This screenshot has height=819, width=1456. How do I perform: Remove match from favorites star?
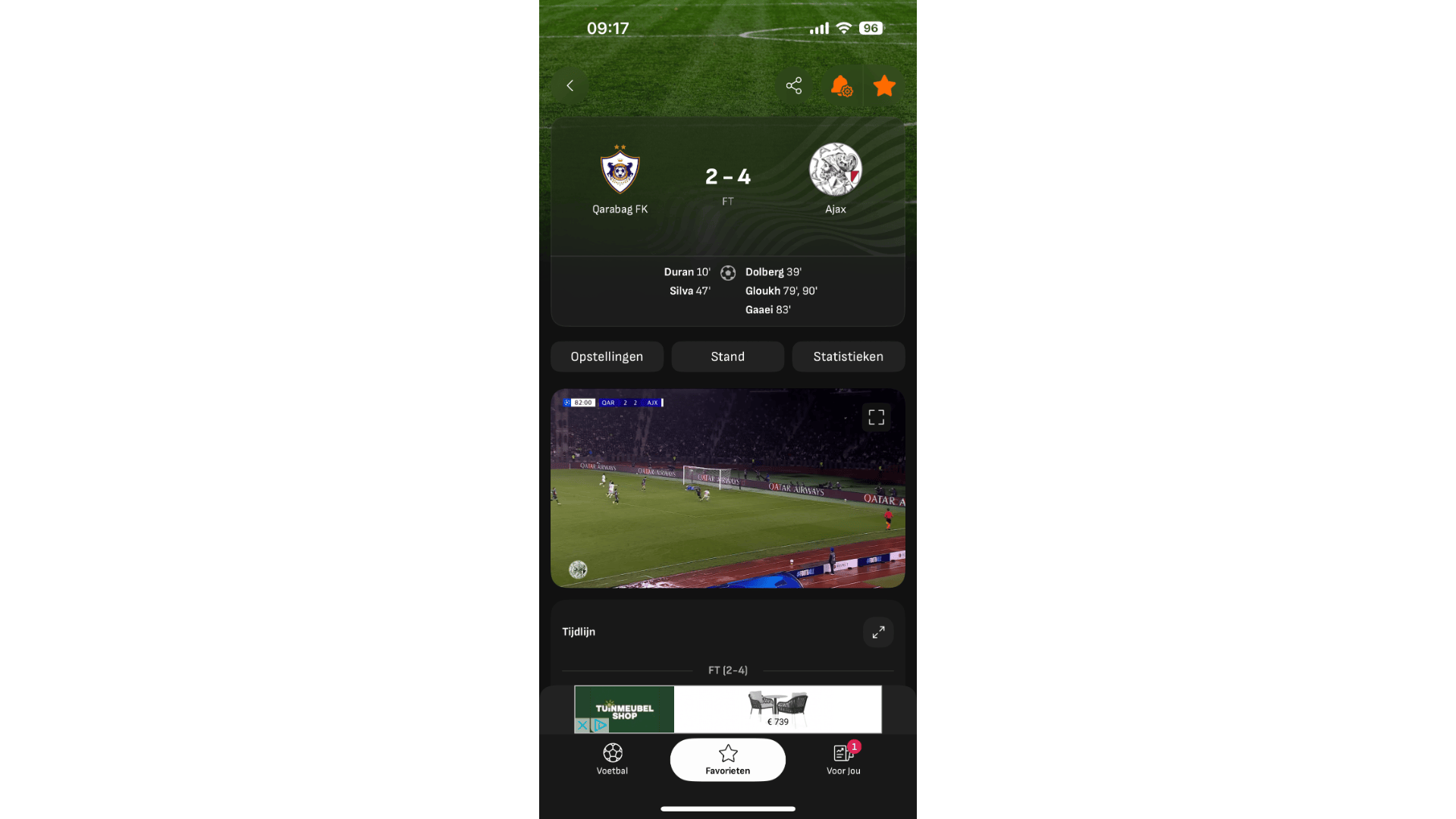click(884, 86)
